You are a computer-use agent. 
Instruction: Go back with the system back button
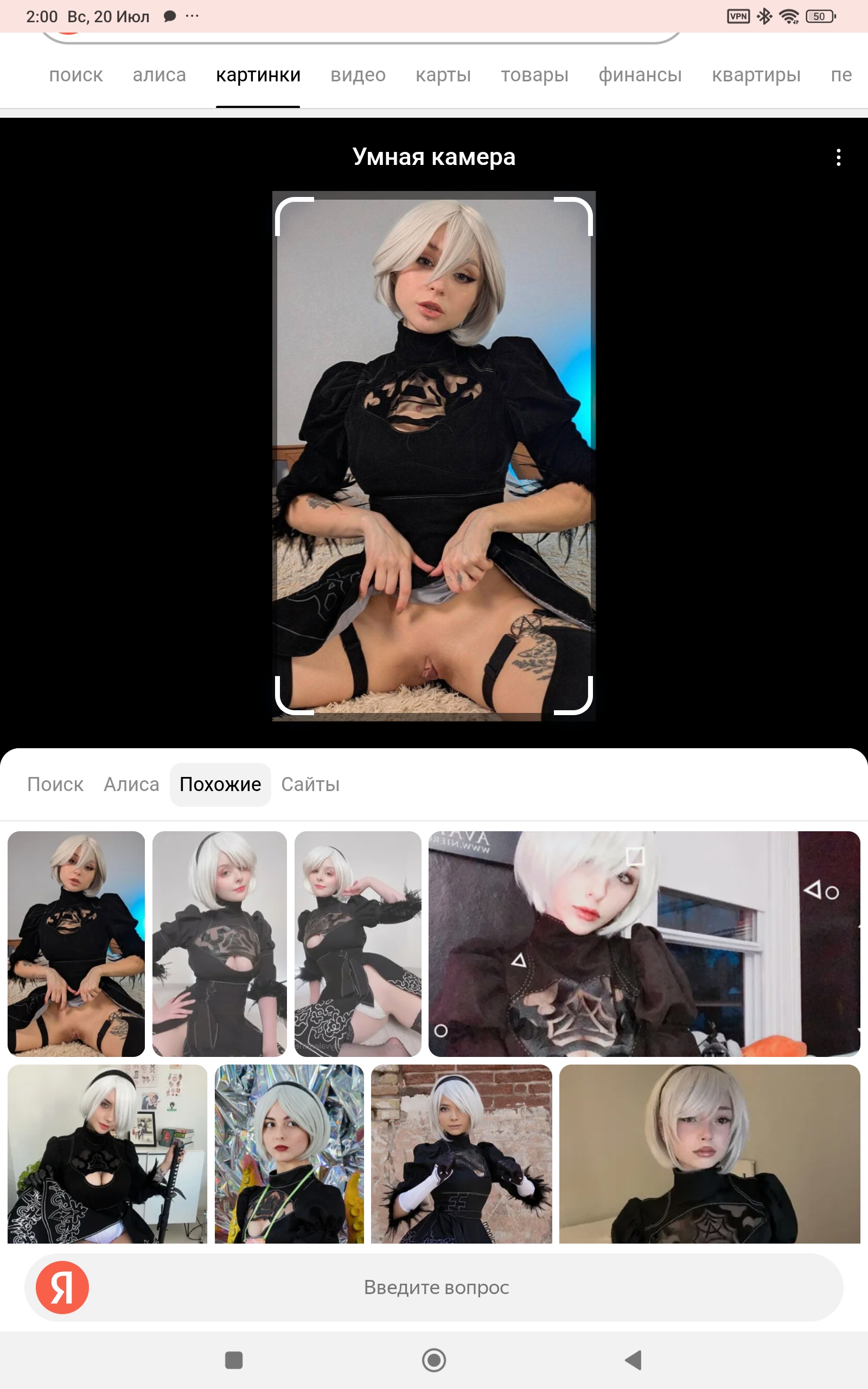pyautogui.click(x=633, y=1360)
